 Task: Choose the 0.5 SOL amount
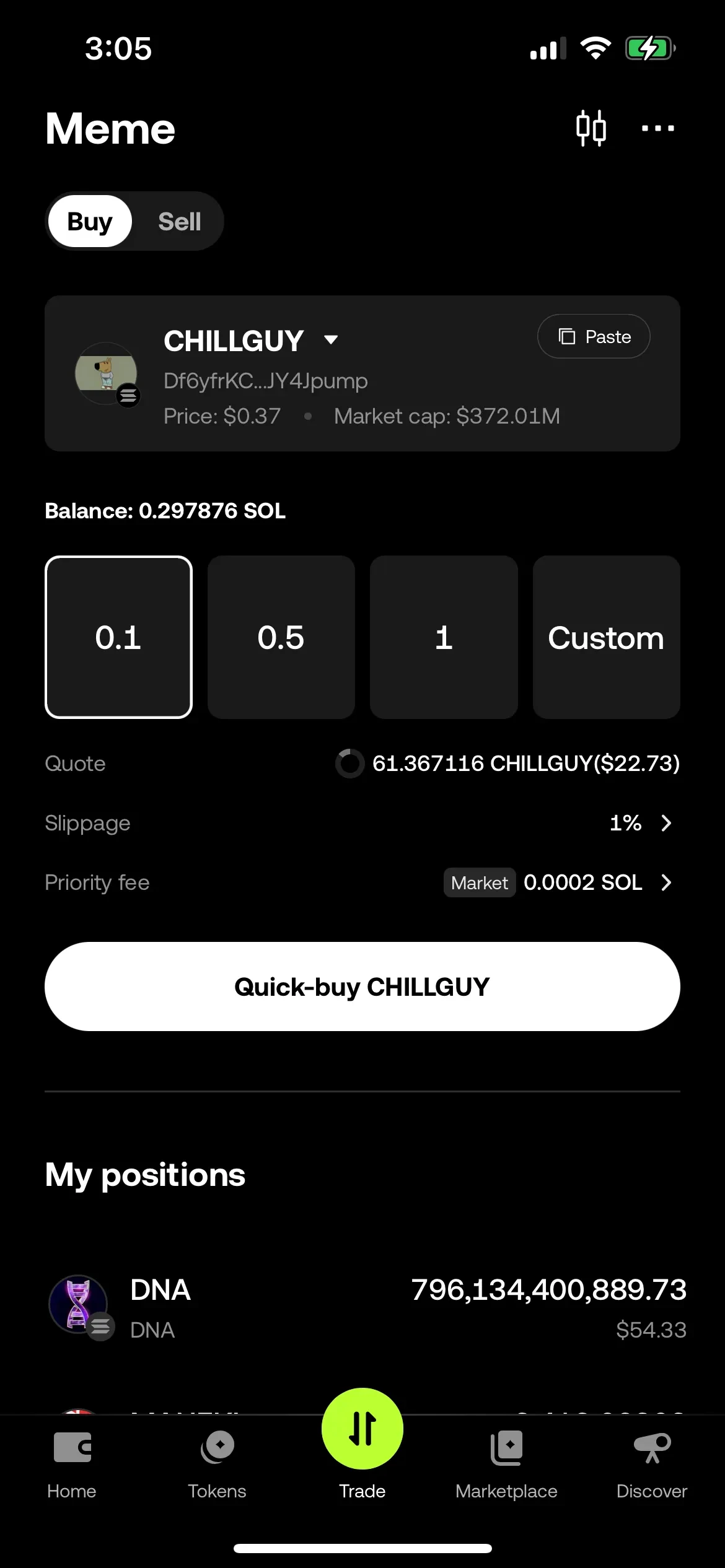click(x=281, y=637)
